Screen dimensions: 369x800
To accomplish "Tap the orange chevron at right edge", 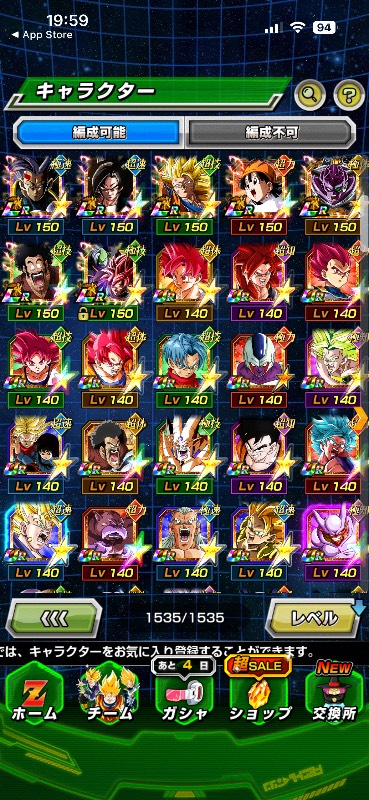I will [x=360, y=418].
